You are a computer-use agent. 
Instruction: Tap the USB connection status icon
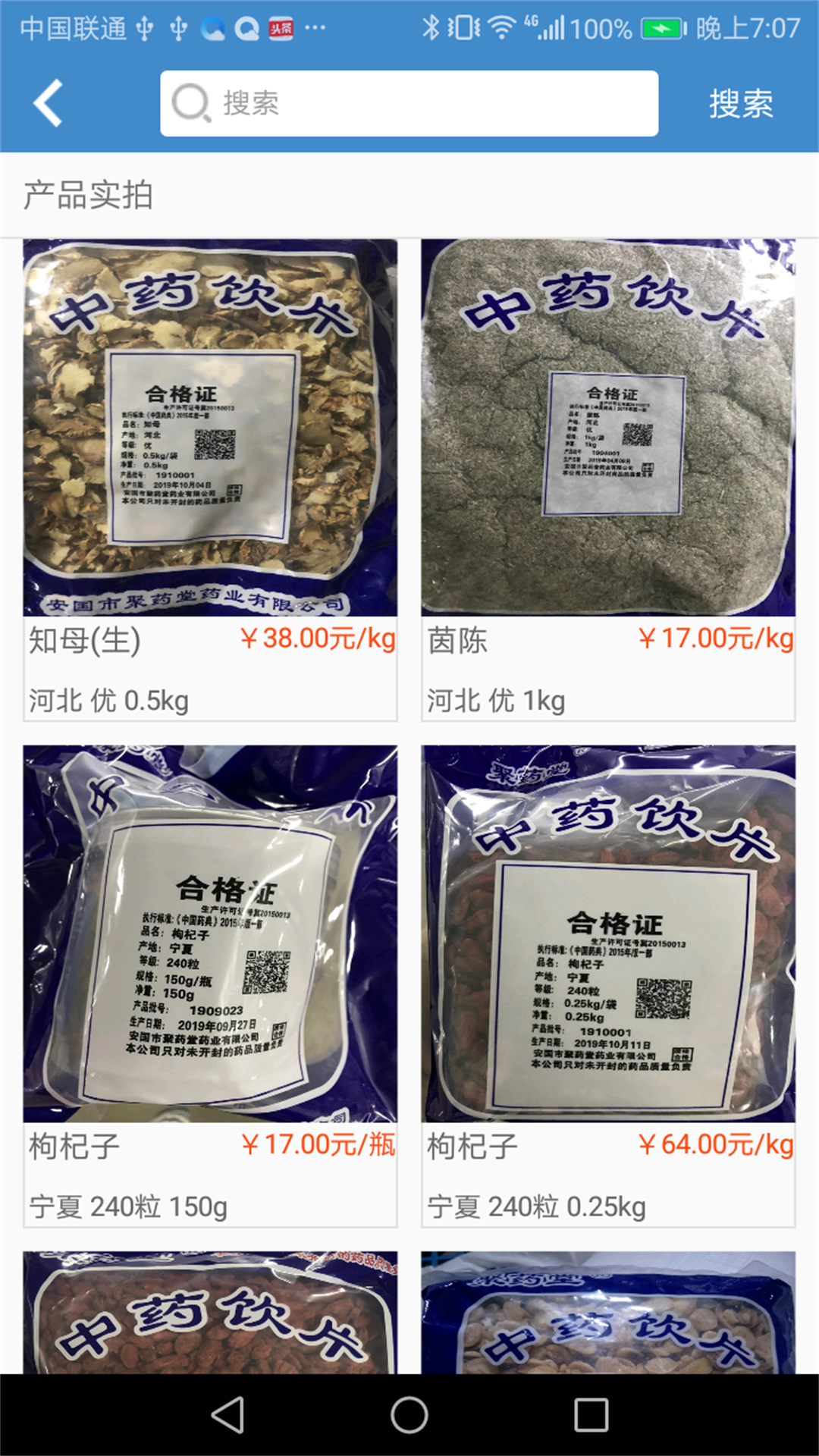pyautogui.click(x=144, y=26)
